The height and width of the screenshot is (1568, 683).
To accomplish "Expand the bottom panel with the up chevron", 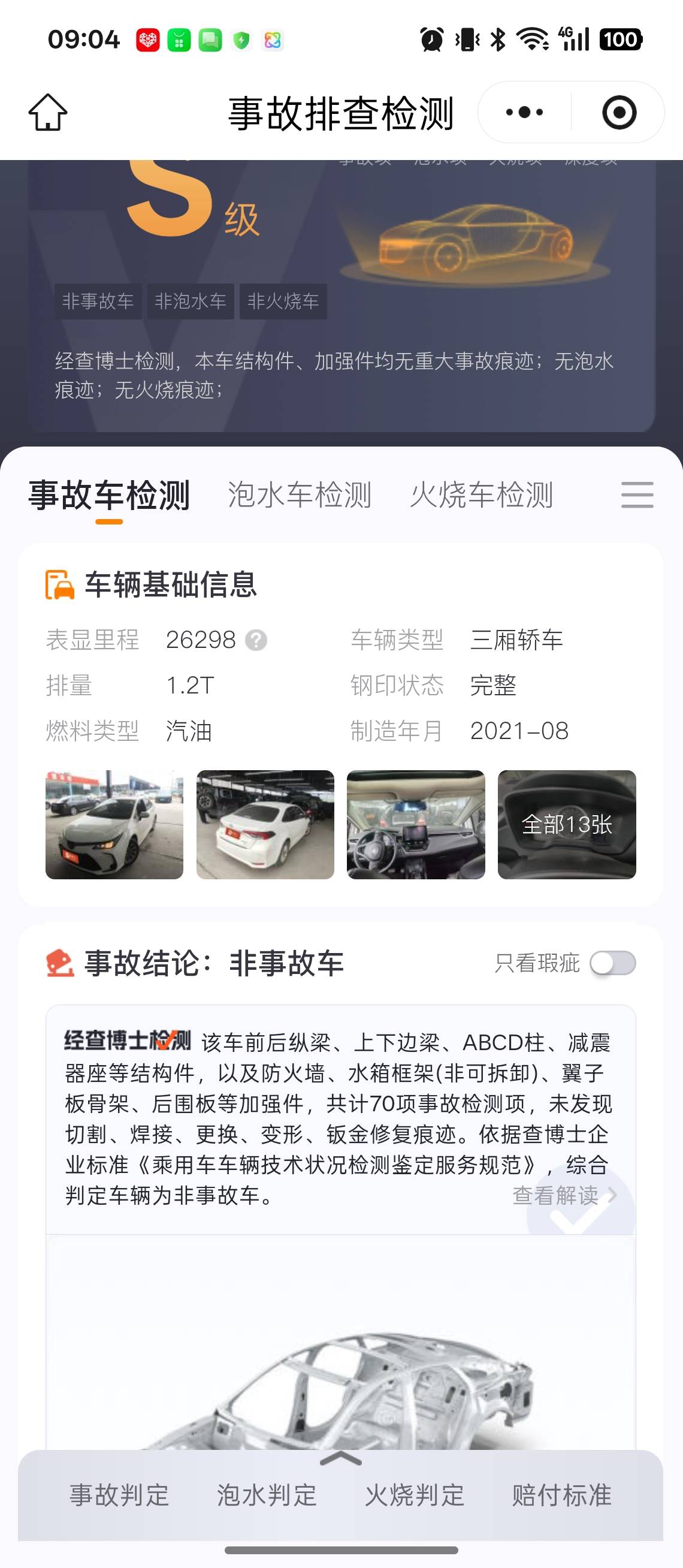I will [340, 1458].
